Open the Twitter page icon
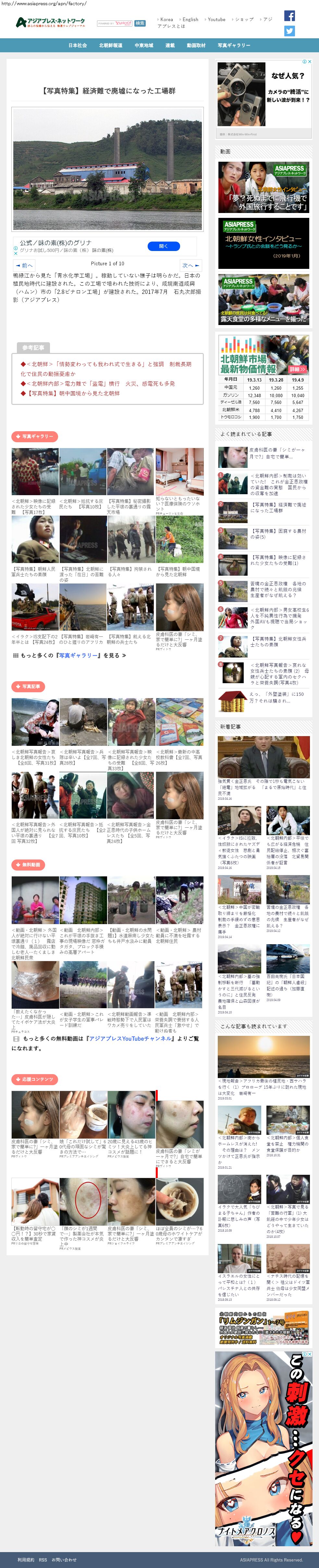Viewport: 319px width, 1568px height. pos(289,31)
